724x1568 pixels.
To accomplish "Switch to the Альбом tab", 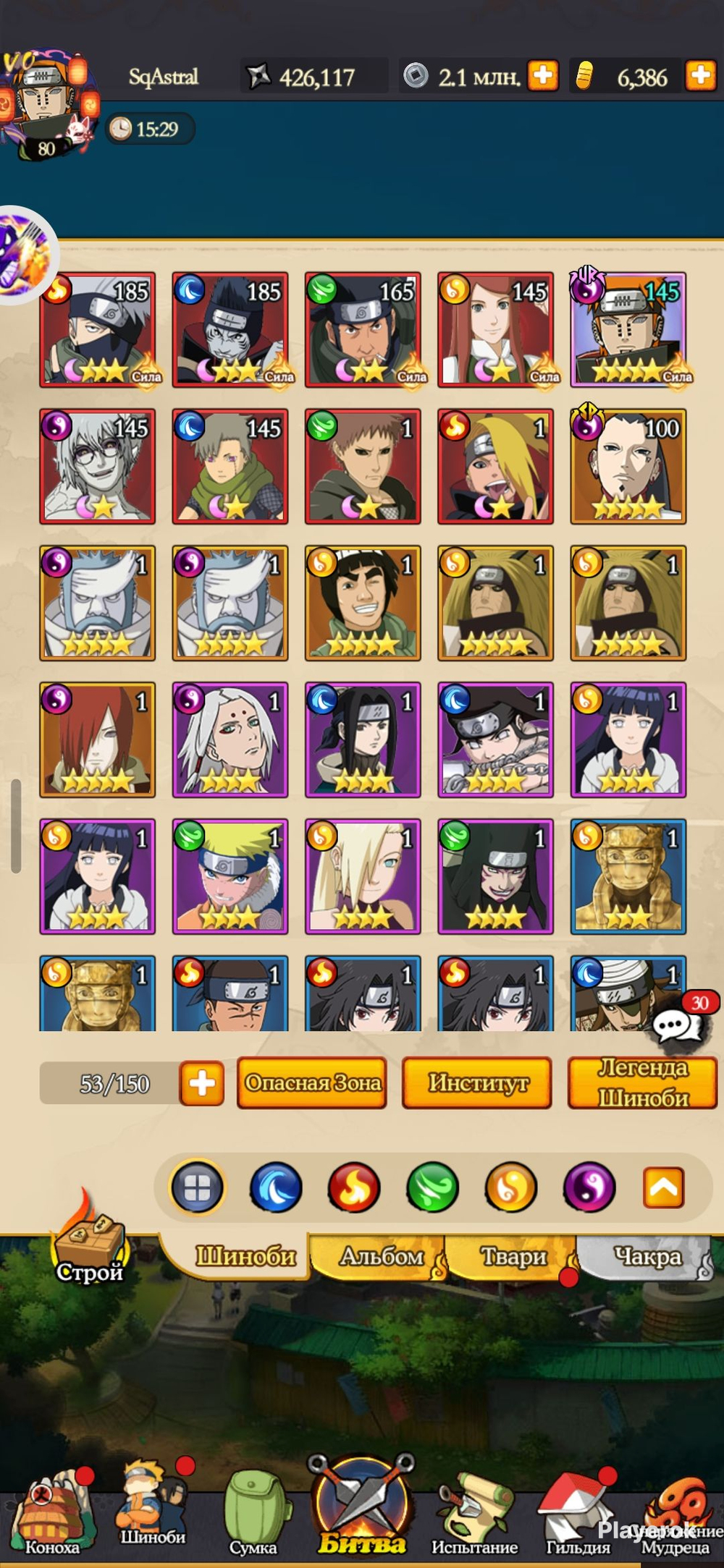I will 382,1256.
